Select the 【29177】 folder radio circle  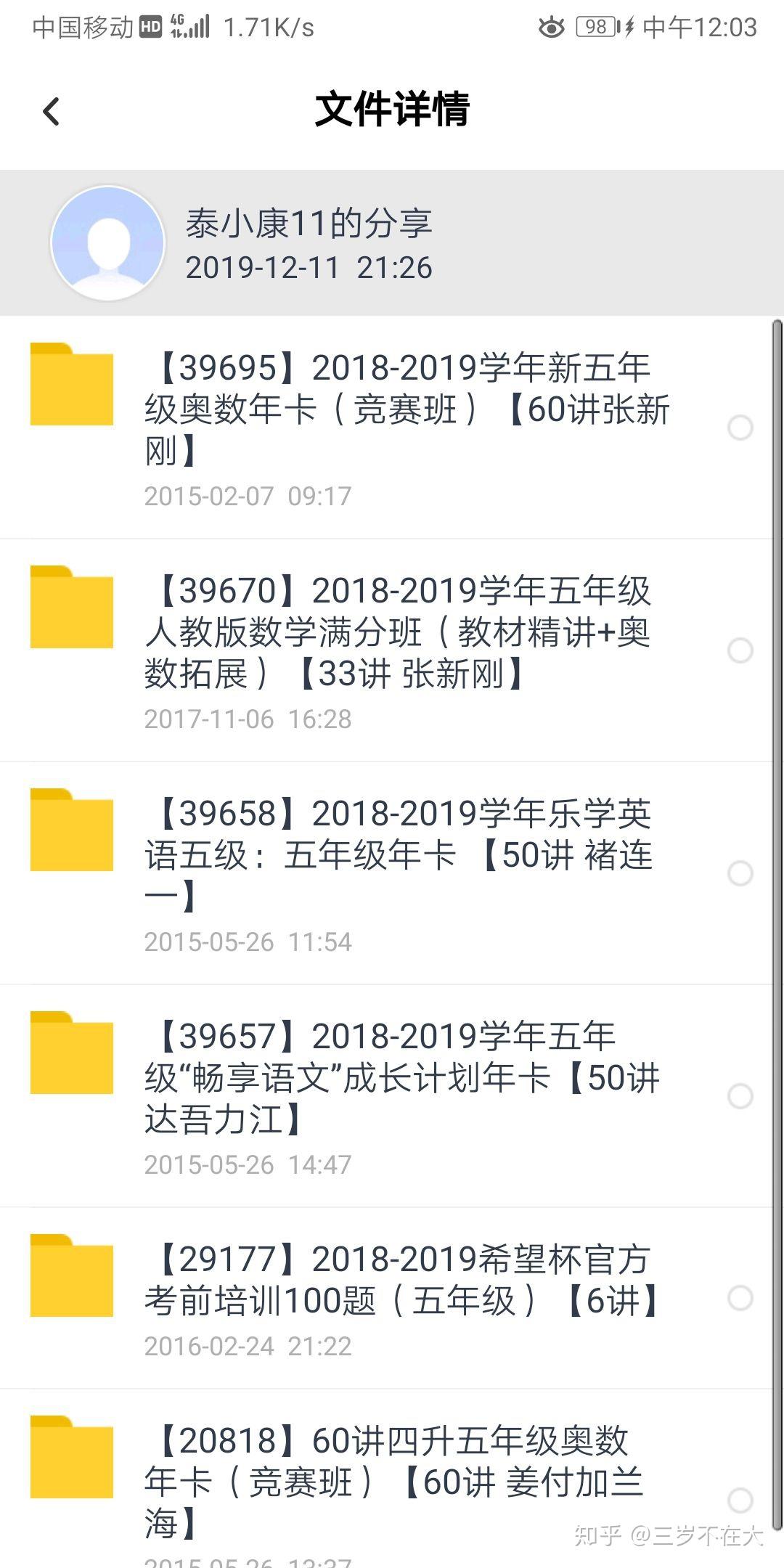pos(740,1298)
